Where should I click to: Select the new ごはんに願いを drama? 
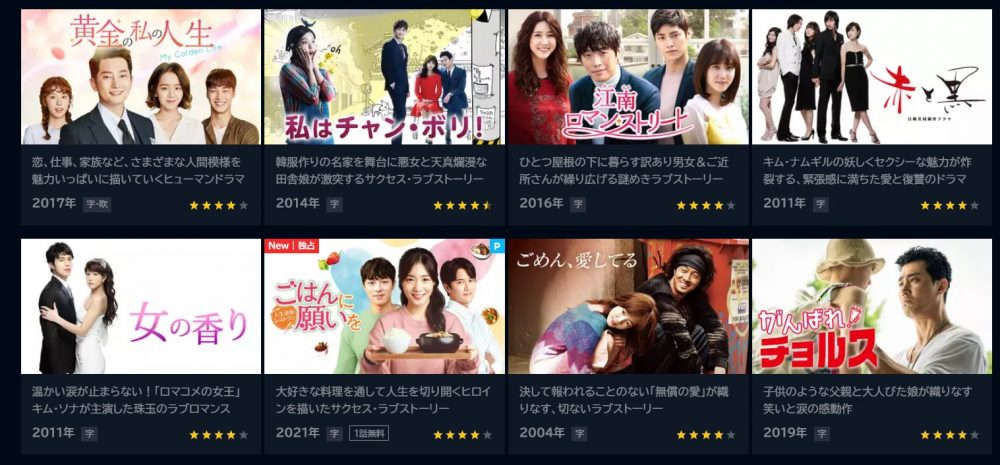(x=384, y=306)
